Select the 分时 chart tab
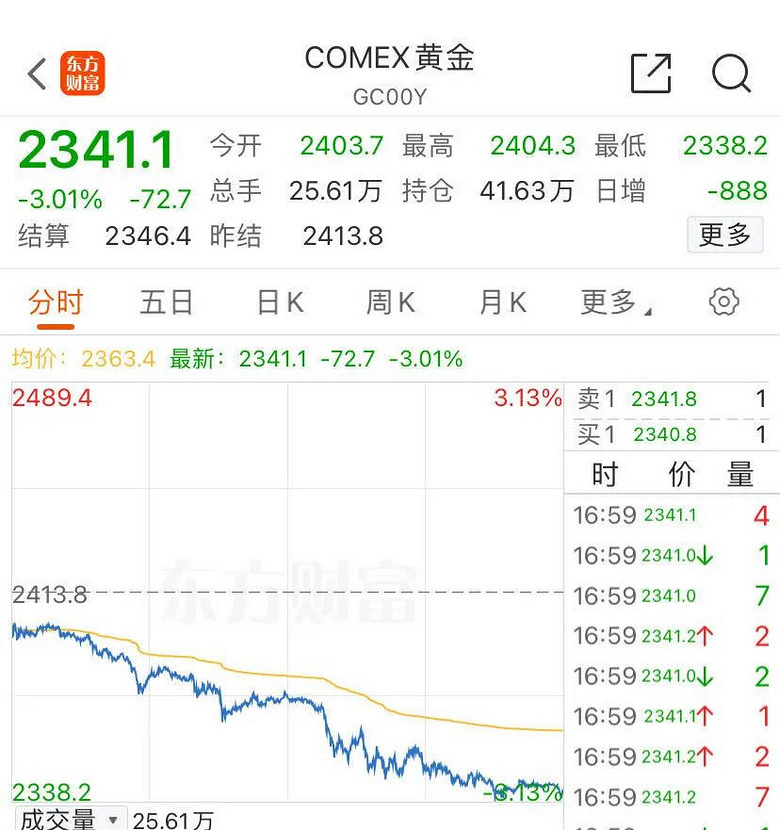The image size is (780, 830). click(55, 302)
